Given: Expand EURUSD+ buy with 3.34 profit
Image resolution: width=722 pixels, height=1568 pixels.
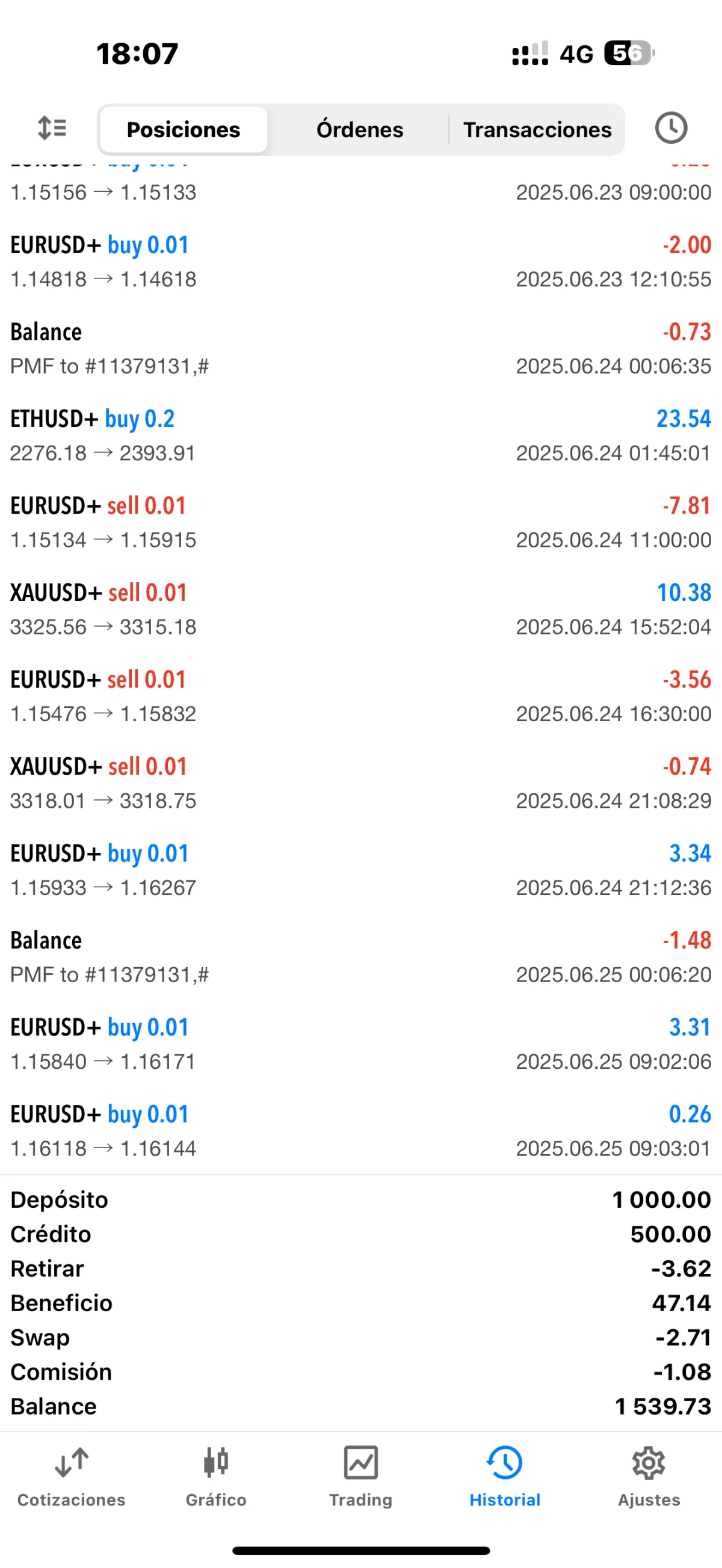Looking at the screenshot, I should click(x=360, y=870).
